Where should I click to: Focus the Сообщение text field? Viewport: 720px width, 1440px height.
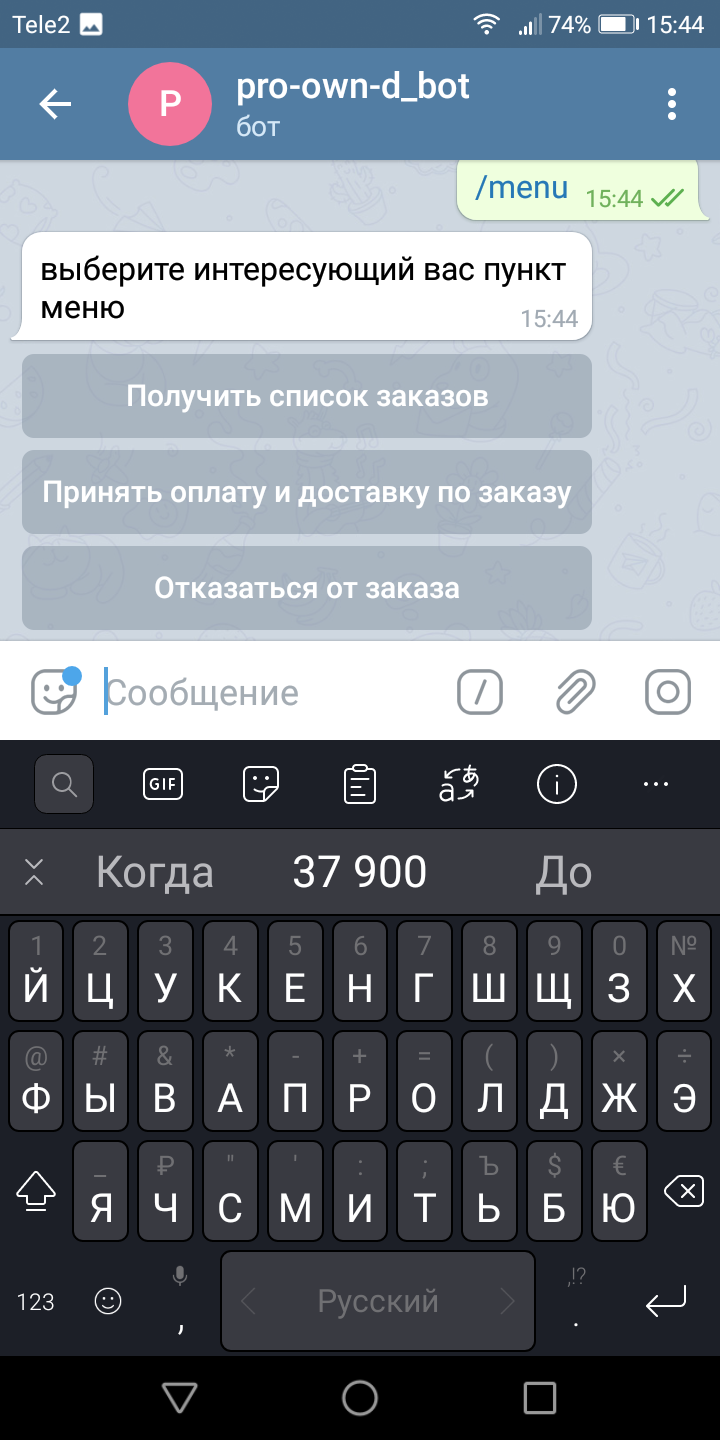(x=270, y=693)
